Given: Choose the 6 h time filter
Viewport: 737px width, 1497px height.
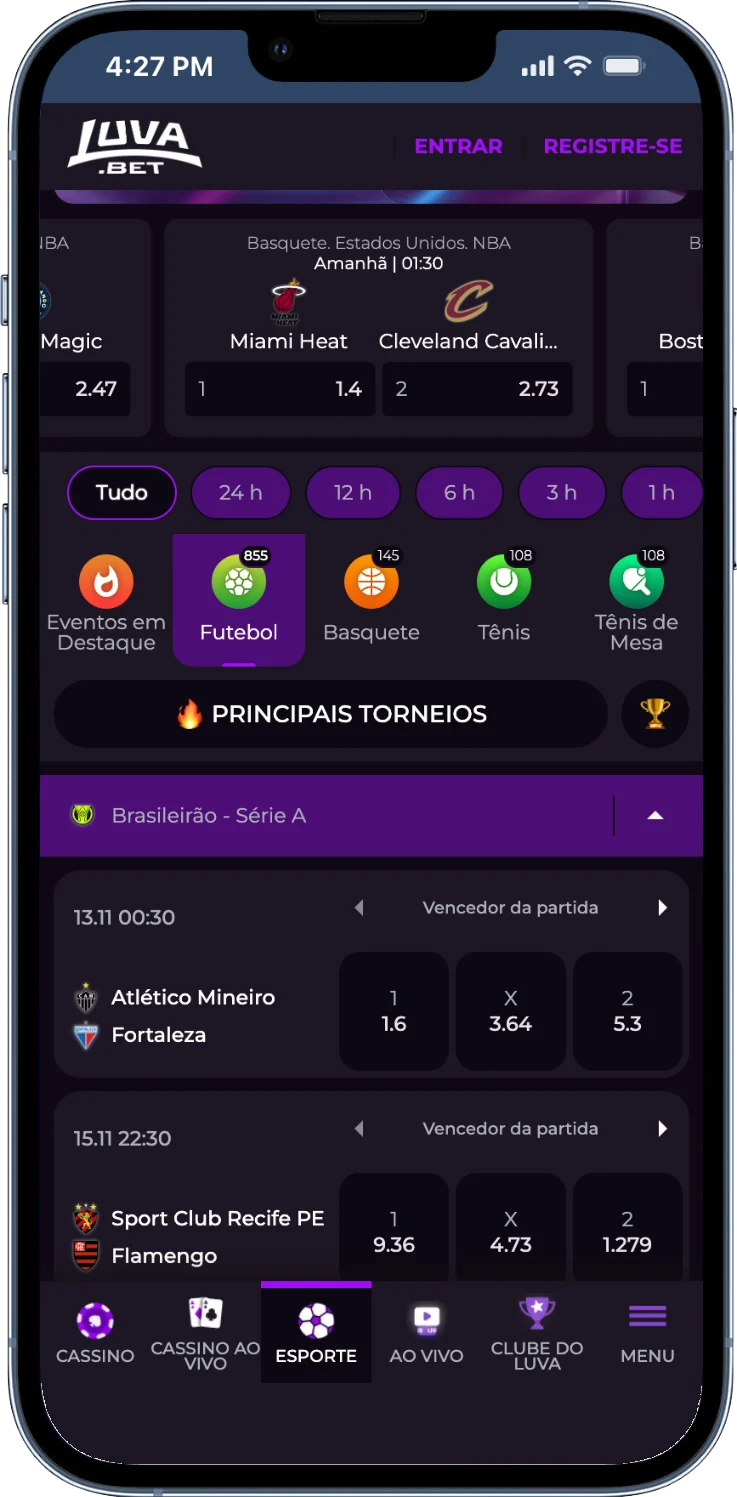Looking at the screenshot, I should coord(459,493).
